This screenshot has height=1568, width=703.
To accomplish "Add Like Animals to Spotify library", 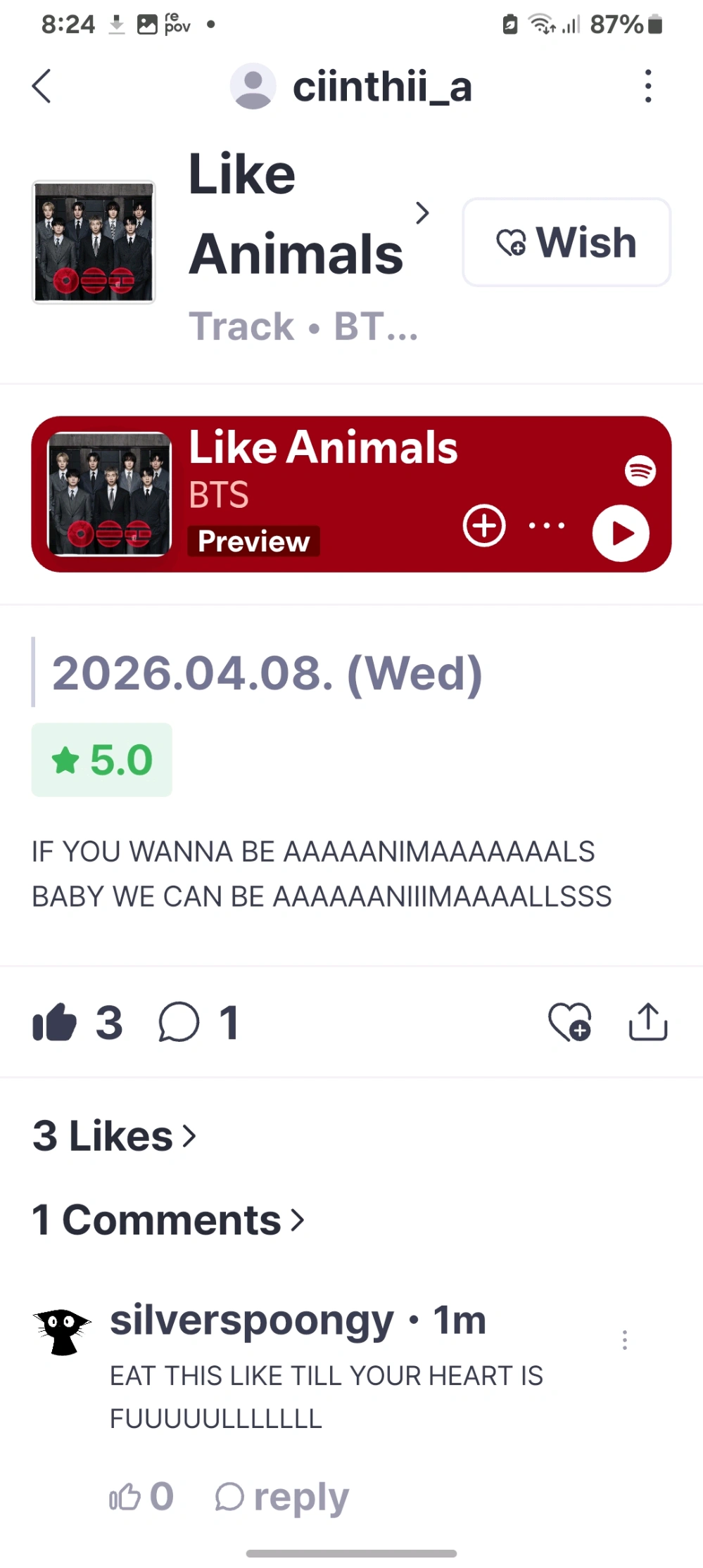I will tap(484, 525).
